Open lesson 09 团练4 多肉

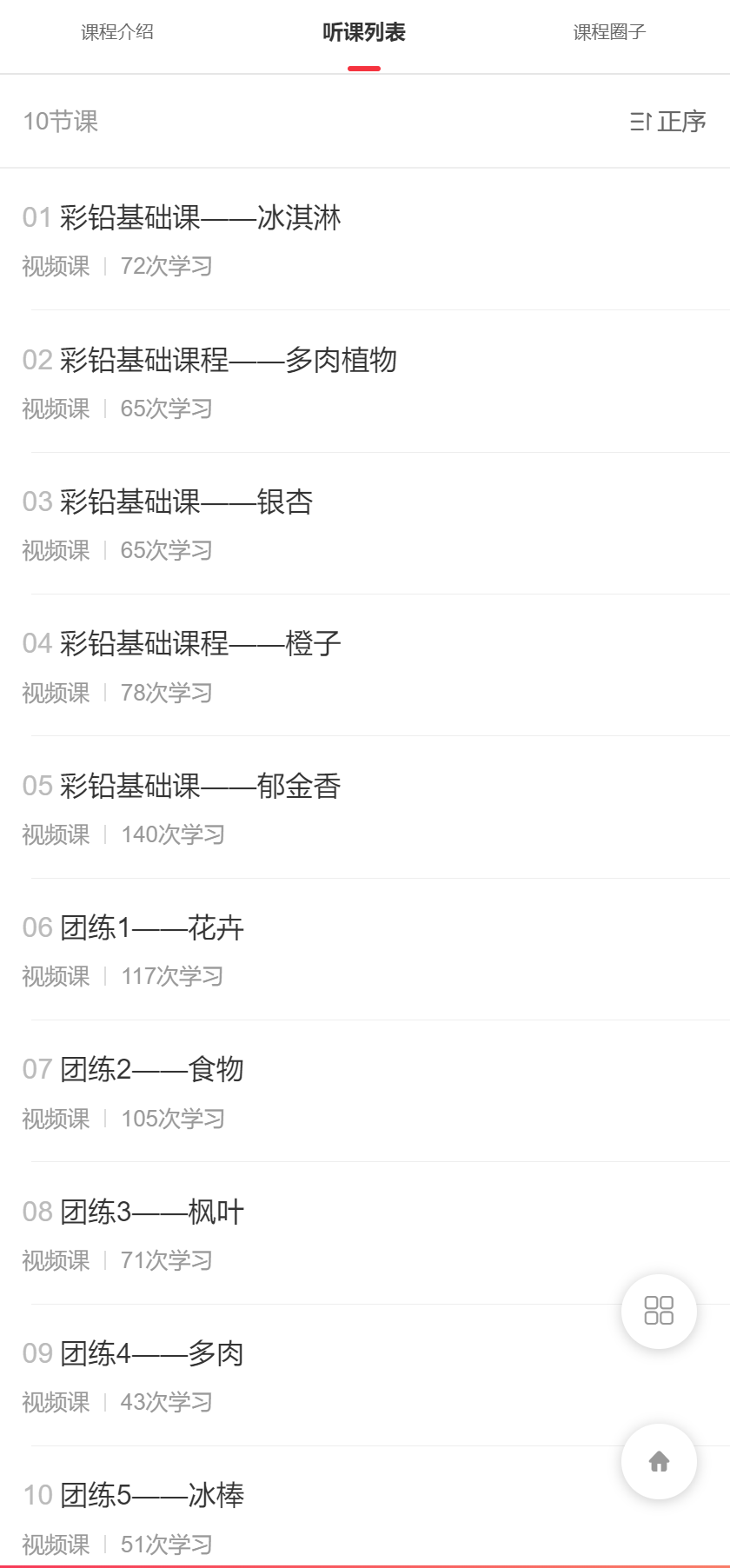point(152,1354)
